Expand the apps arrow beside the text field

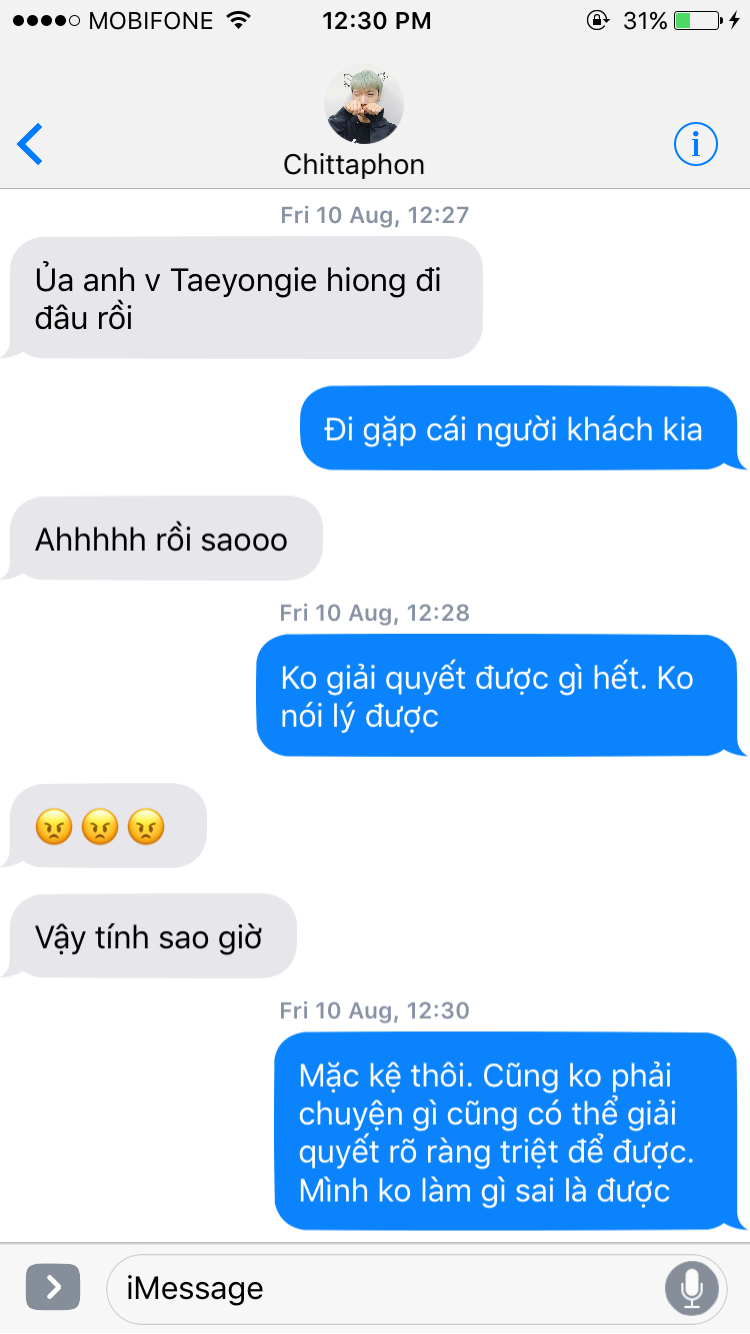52,1288
